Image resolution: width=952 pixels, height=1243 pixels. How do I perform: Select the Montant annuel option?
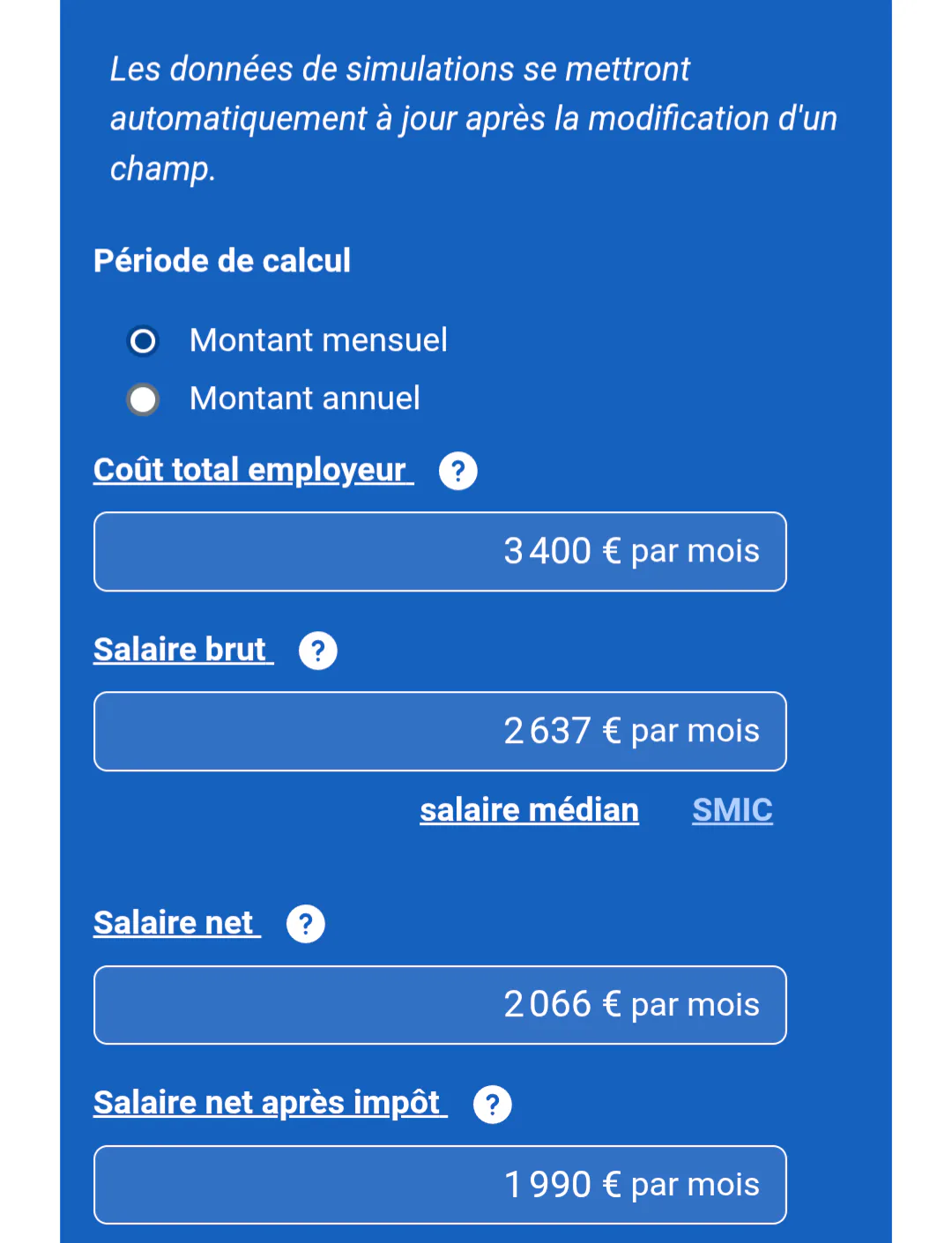(x=143, y=399)
